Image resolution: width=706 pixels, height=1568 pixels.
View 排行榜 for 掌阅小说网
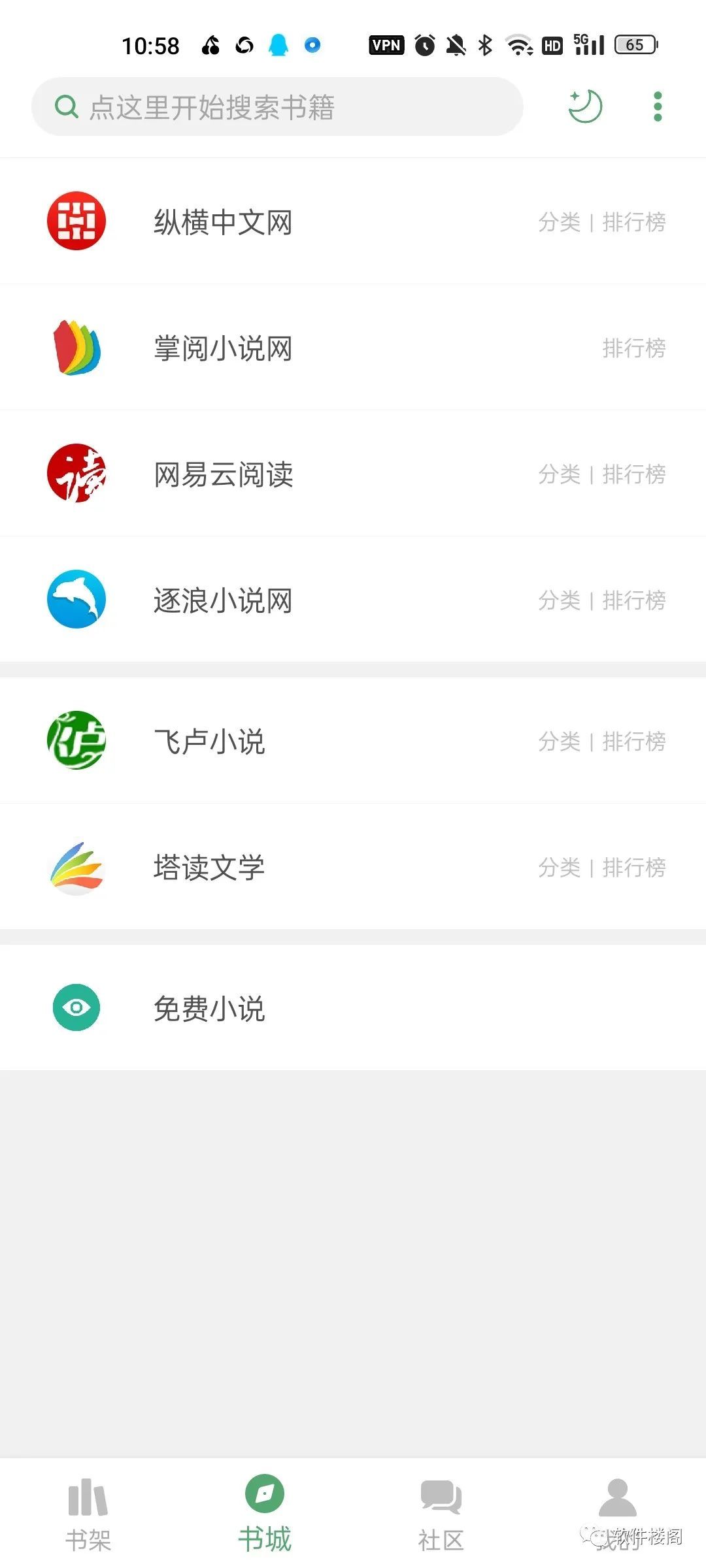(634, 348)
